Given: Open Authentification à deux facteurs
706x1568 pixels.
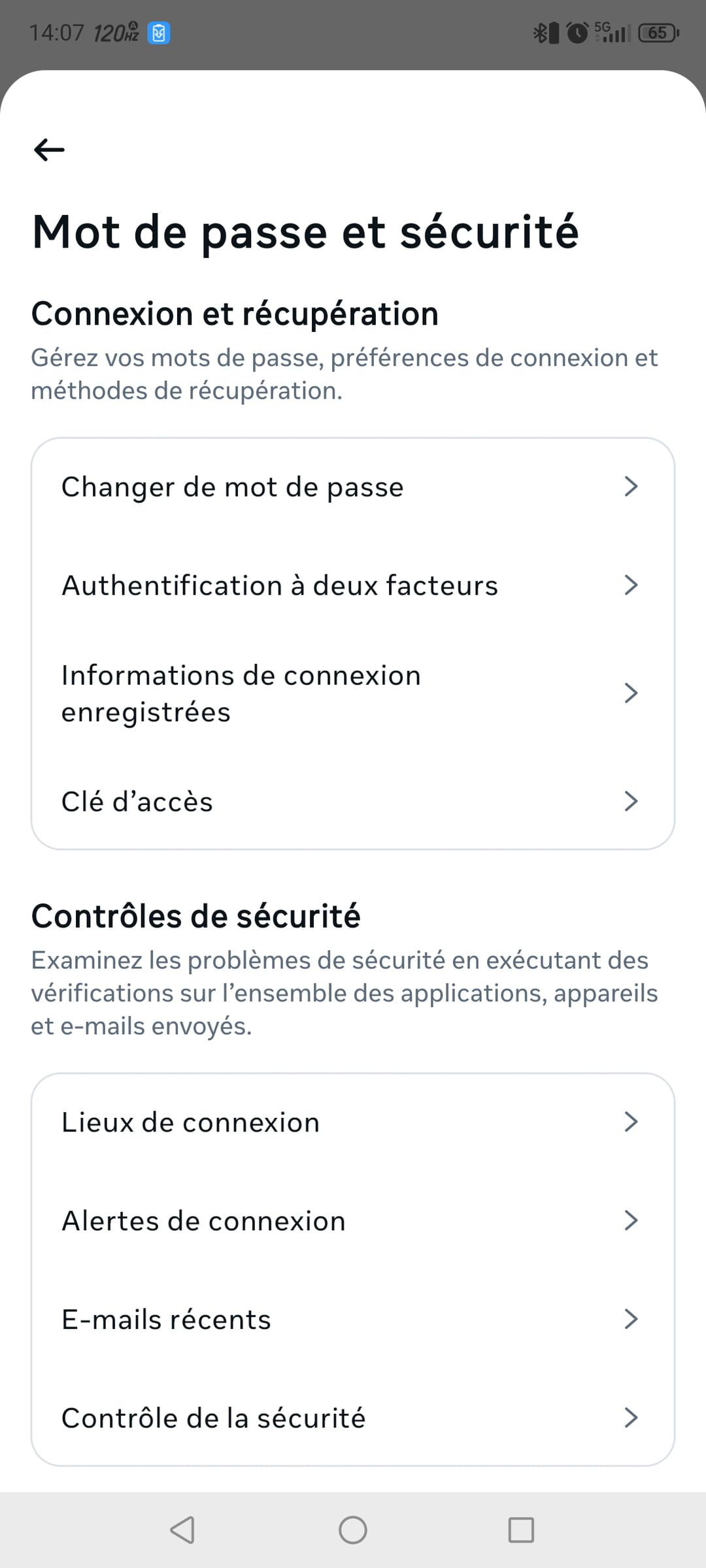Looking at the screenshot, I should [x=353, y=585].
